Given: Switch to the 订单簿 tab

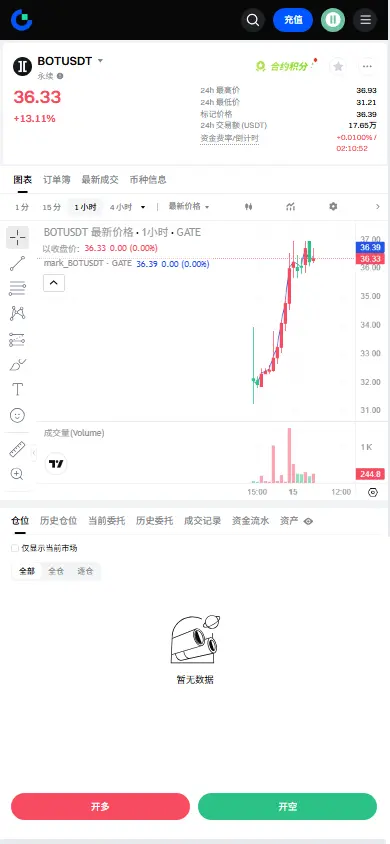Looking at the screenshot, I should (x=56, y=180).
